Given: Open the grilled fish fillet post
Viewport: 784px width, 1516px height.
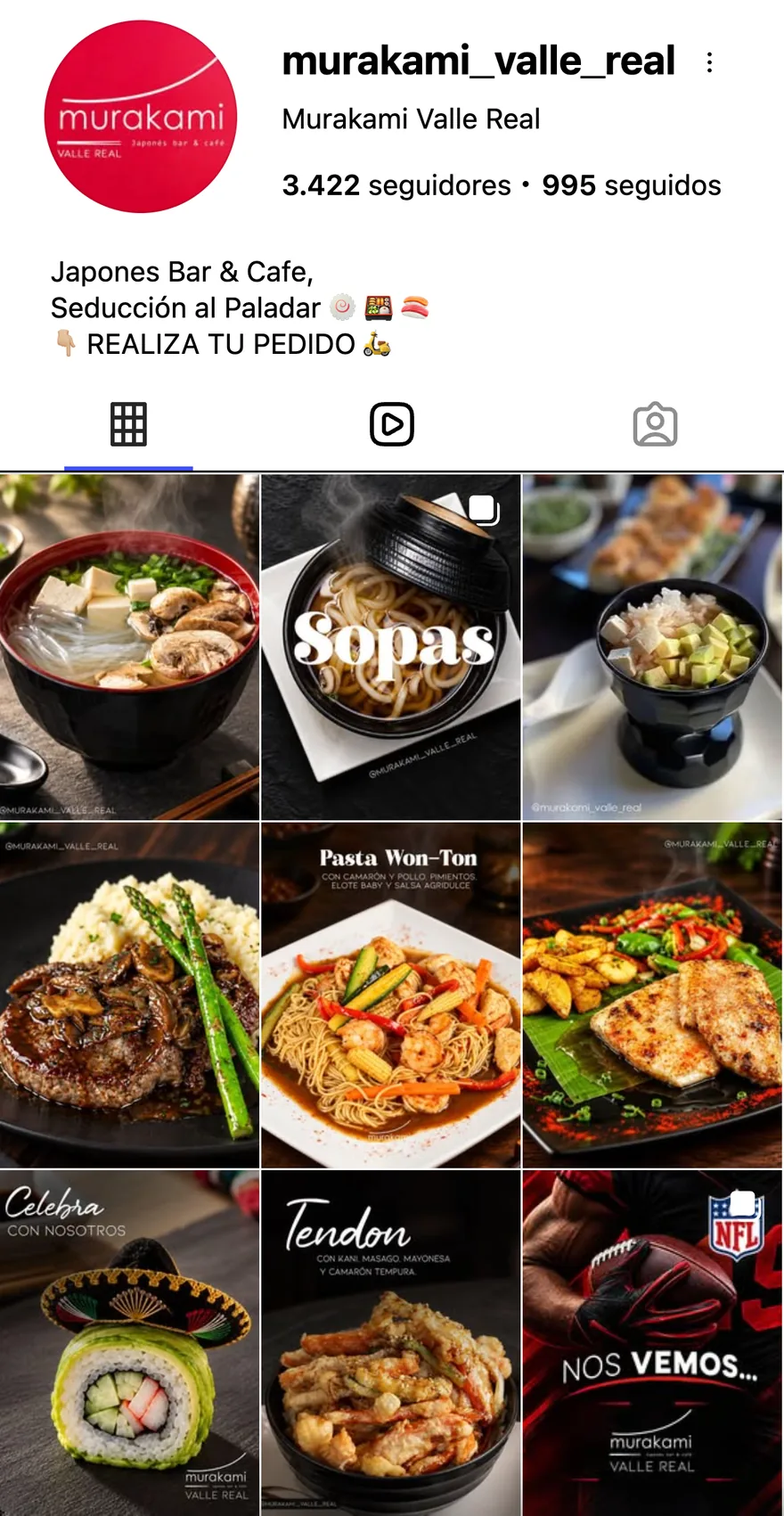Looking at the screenshot, I should point(653,996).
